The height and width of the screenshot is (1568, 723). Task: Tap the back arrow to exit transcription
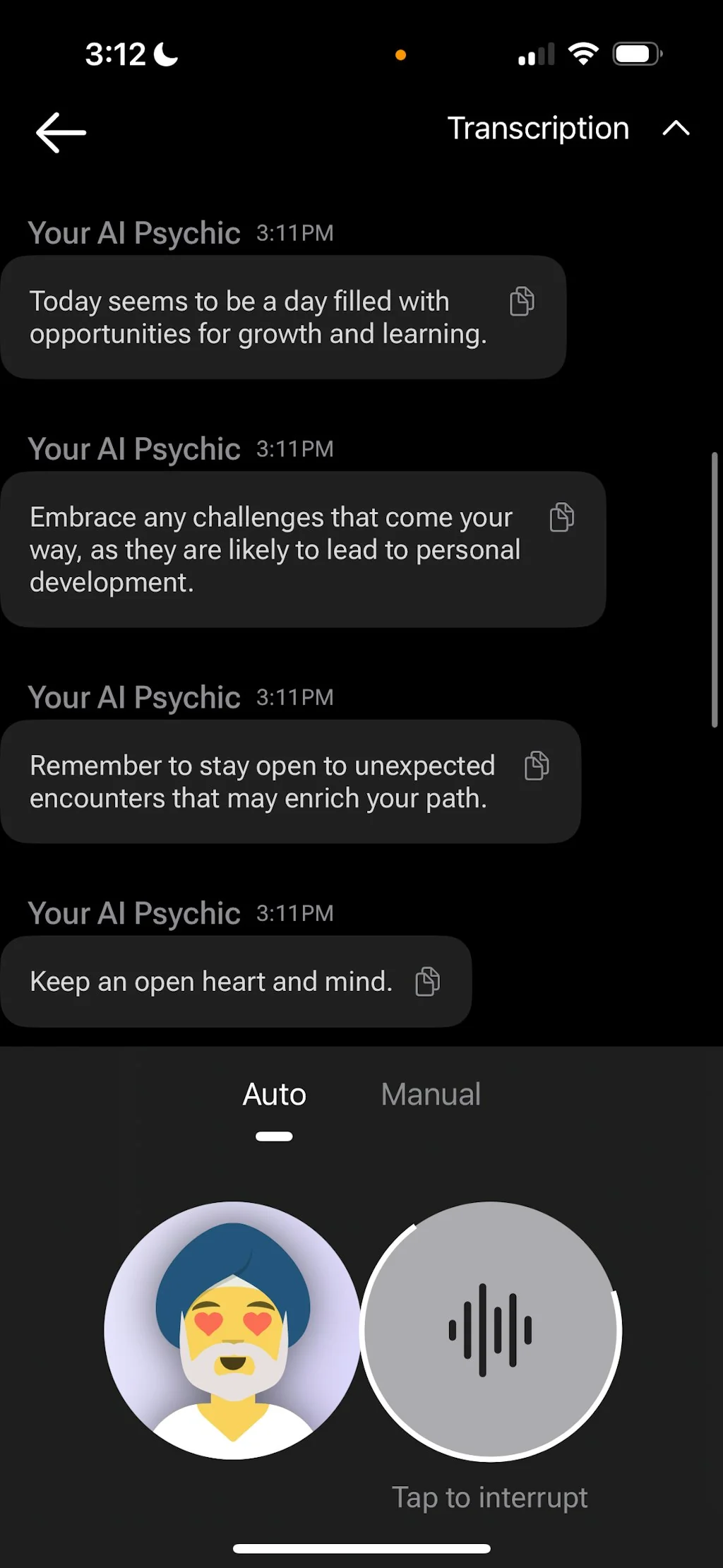click(61, 131)
